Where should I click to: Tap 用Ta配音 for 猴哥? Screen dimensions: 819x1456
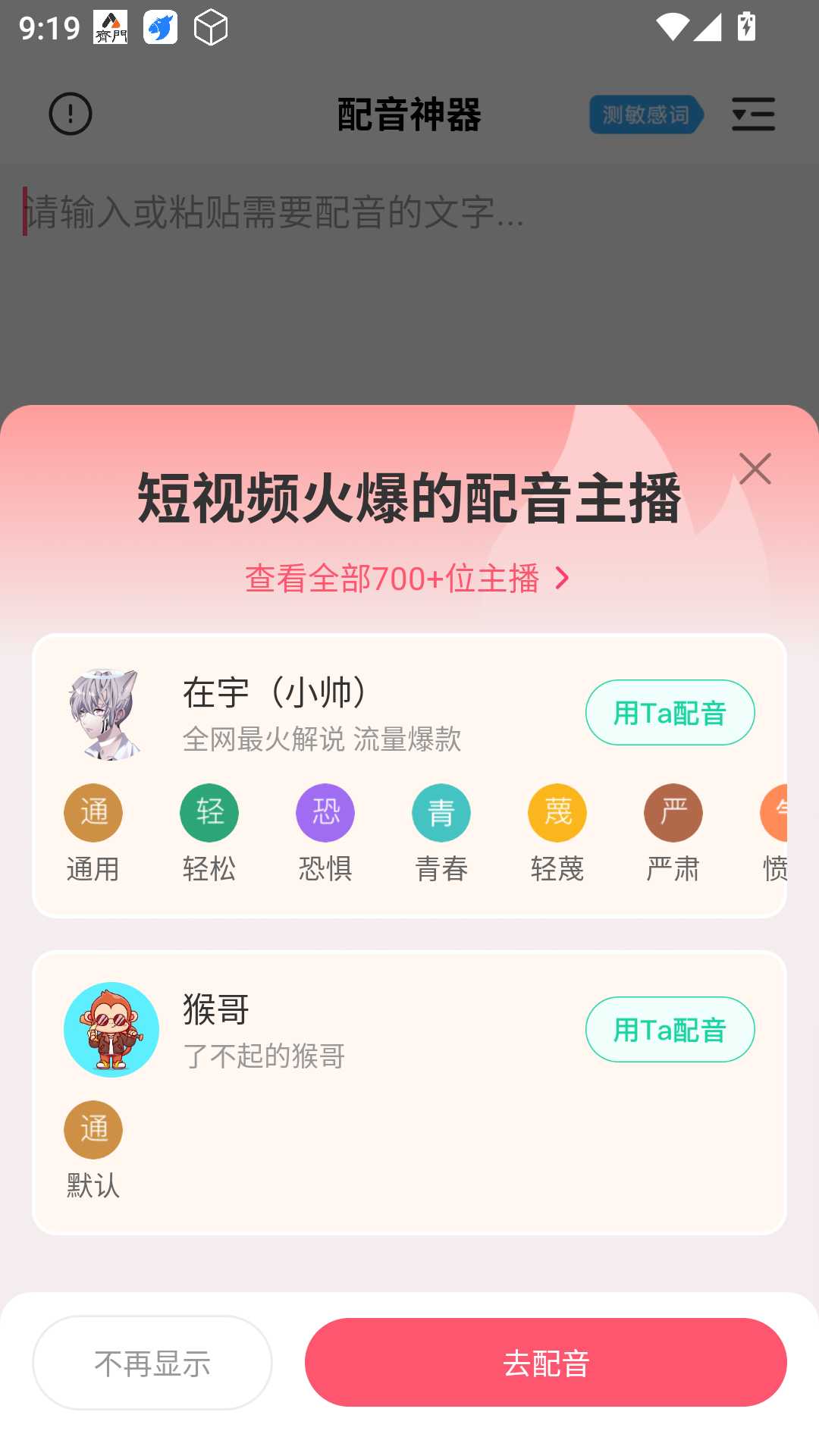pos(670,1030)
